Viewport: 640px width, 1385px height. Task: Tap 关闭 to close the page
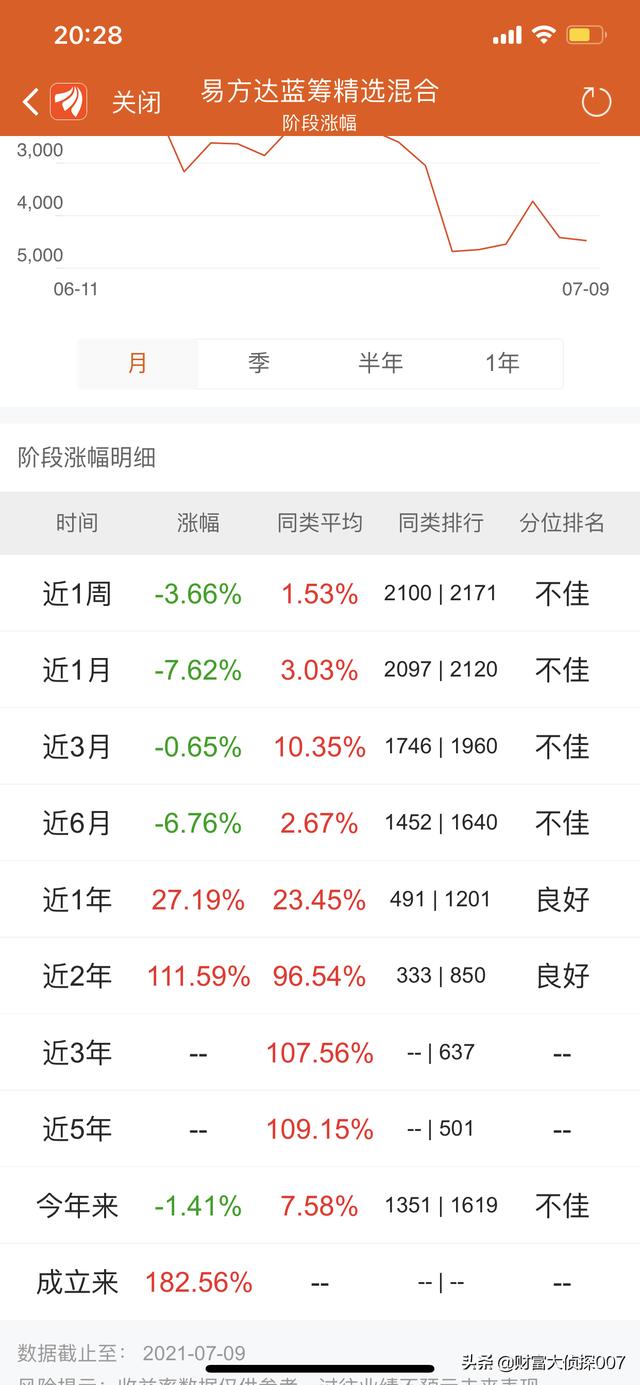[136, 102]
